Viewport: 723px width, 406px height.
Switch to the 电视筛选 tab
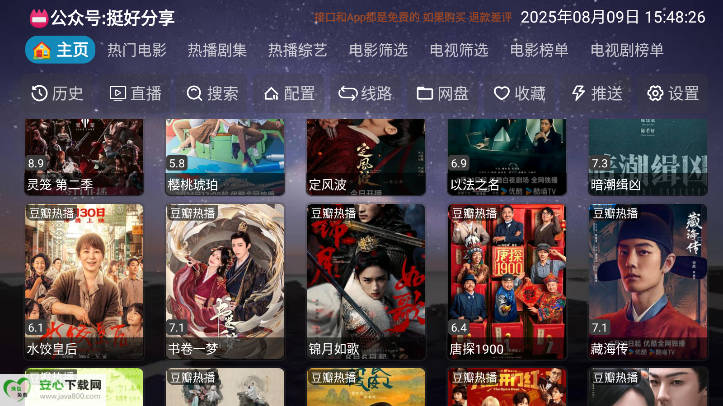point(459,50)
